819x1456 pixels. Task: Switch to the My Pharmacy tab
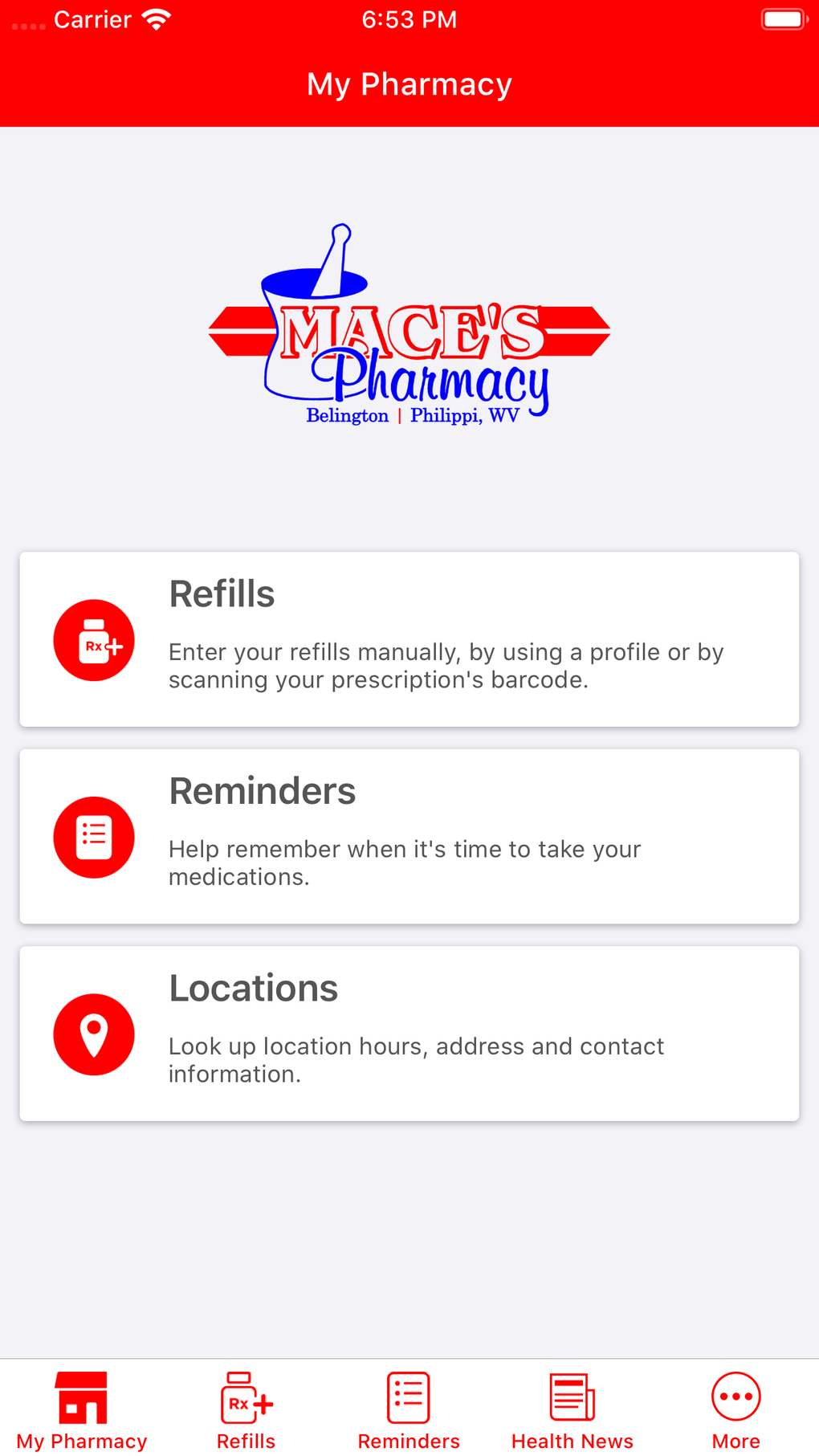pyautogui.click(x=82, y=1409)
